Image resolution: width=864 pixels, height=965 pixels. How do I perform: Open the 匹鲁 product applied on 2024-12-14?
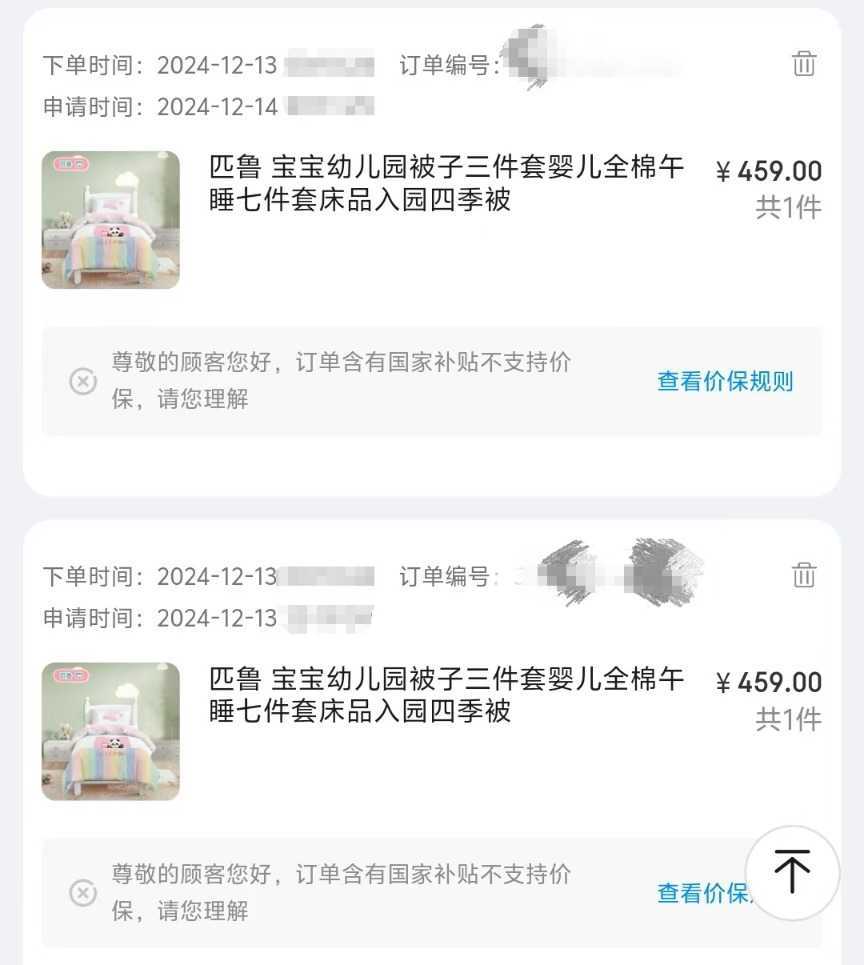[x=446, y=184]
